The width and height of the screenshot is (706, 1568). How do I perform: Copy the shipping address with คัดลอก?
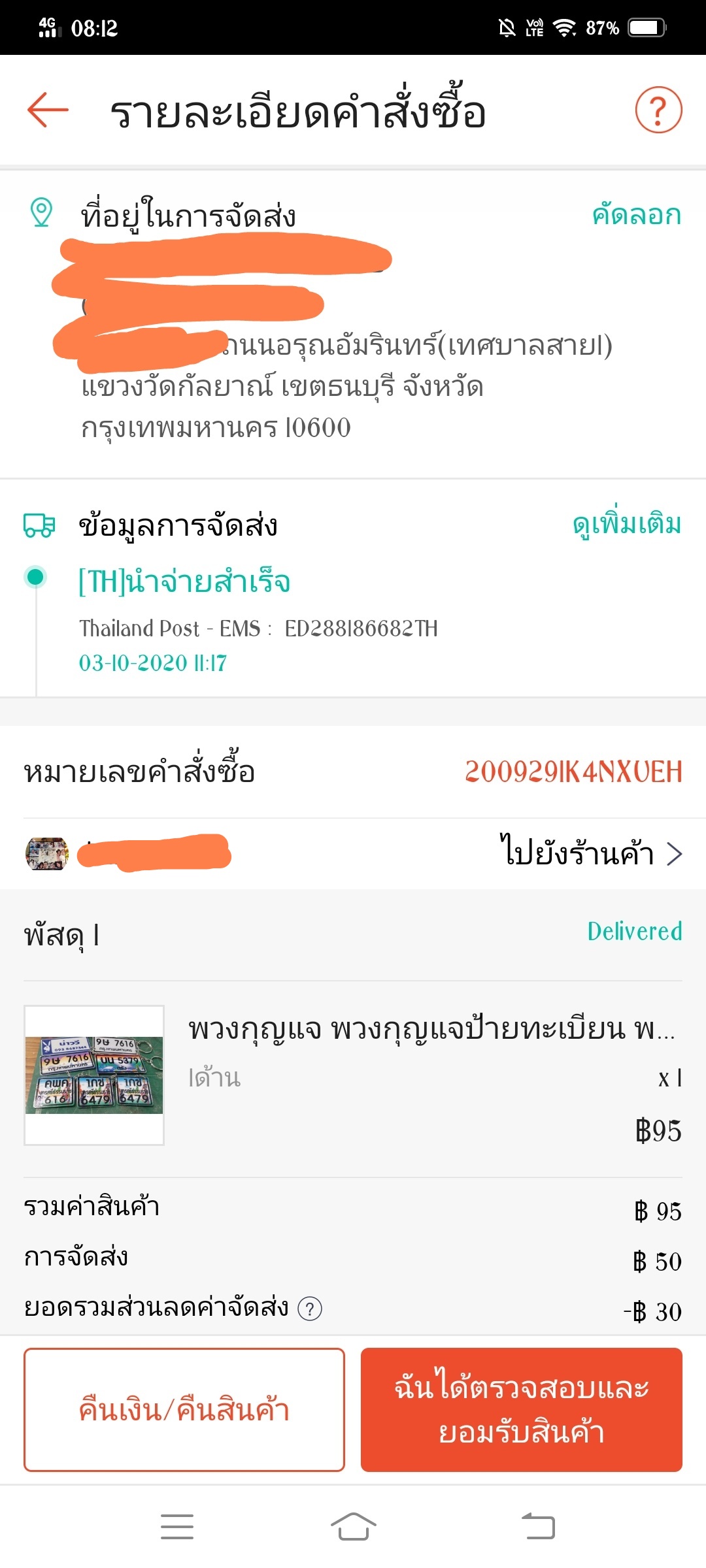636,215
